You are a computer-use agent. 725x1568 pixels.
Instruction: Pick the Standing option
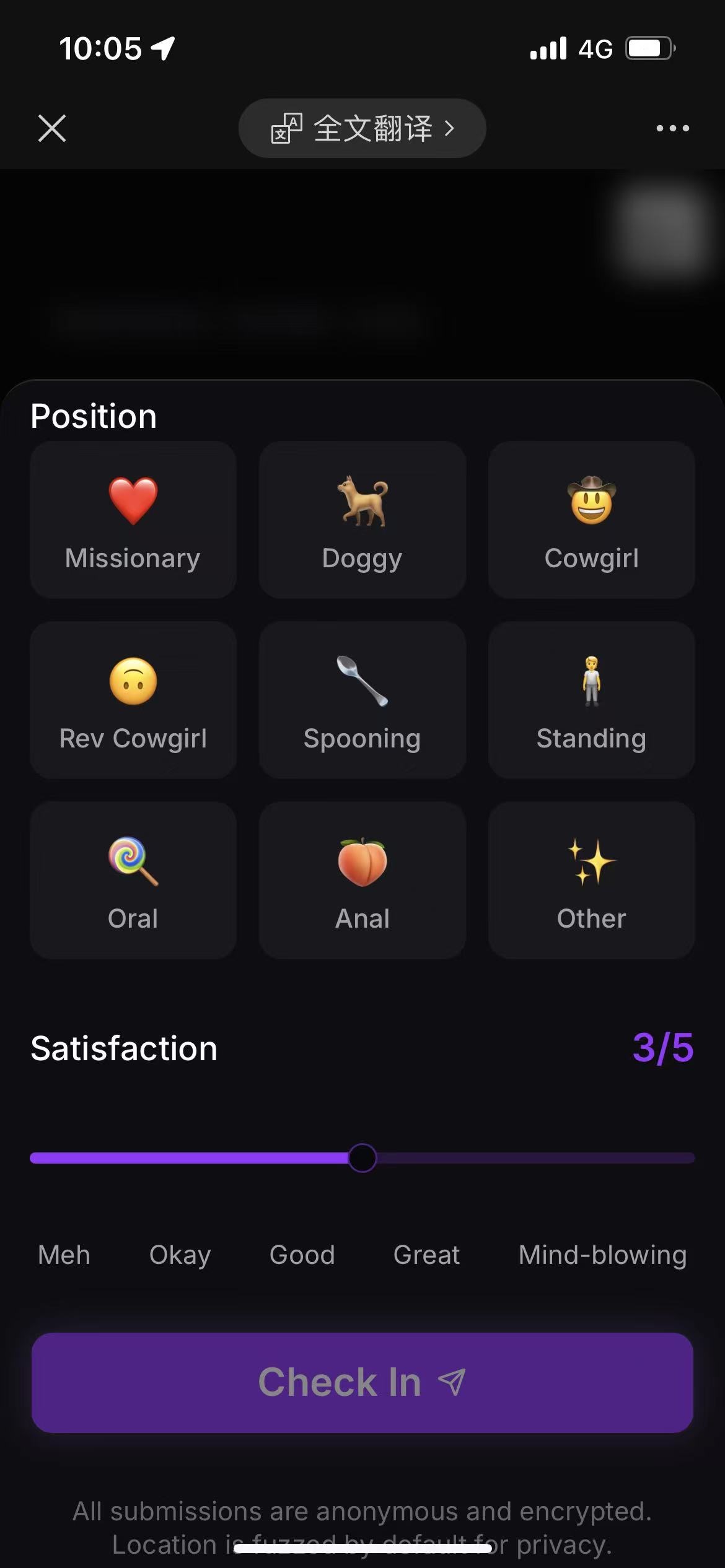[591, 700]
